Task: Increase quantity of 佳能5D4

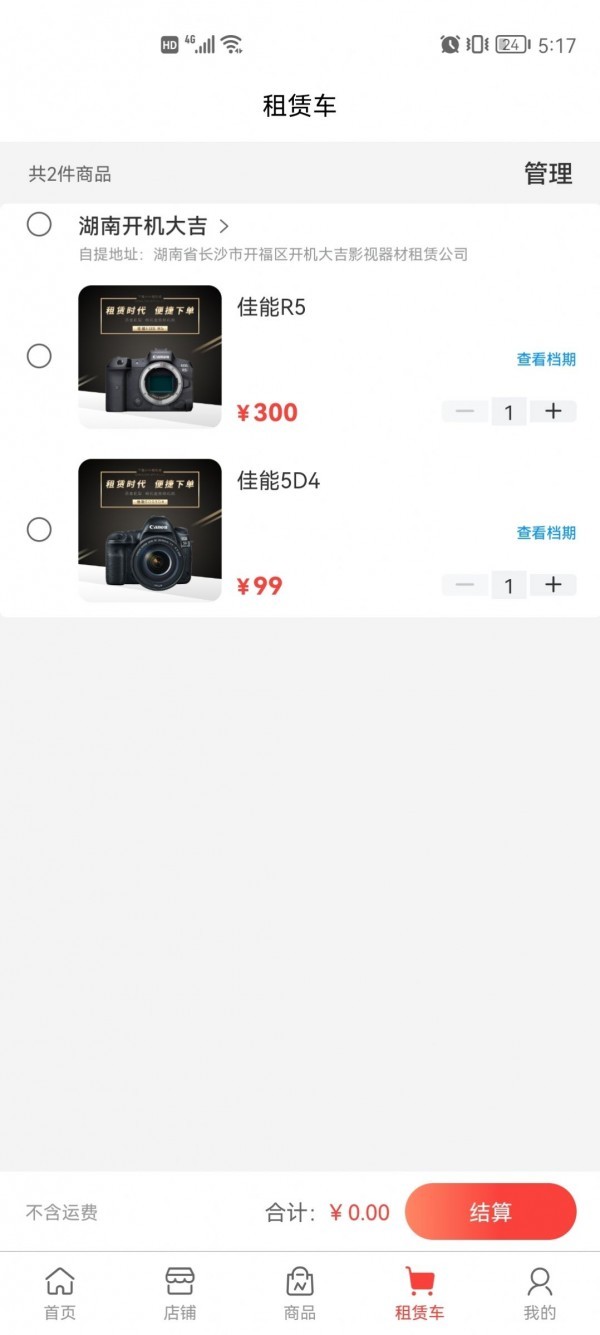Action: 553,584
